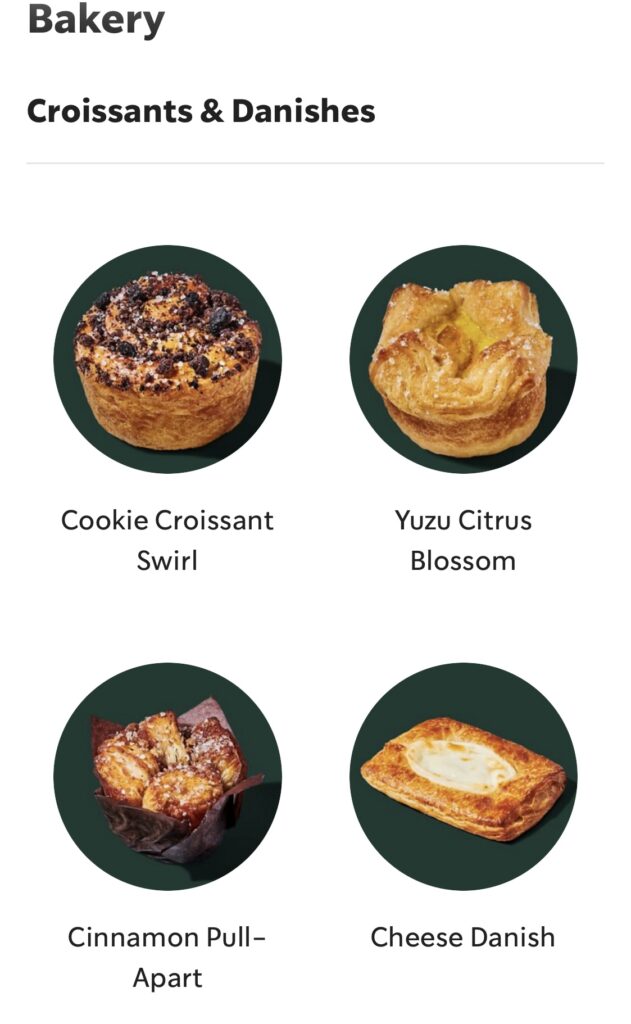Choose the Cheese Danish
Screen dimensions: 631x1024
[x=463, y=777]
